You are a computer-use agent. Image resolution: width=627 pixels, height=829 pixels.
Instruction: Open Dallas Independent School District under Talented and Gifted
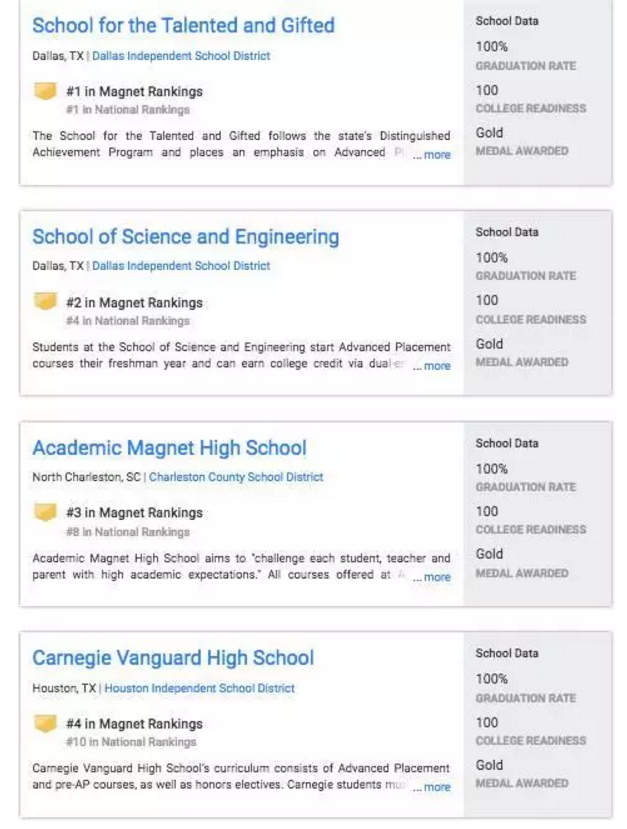[181, 56]
